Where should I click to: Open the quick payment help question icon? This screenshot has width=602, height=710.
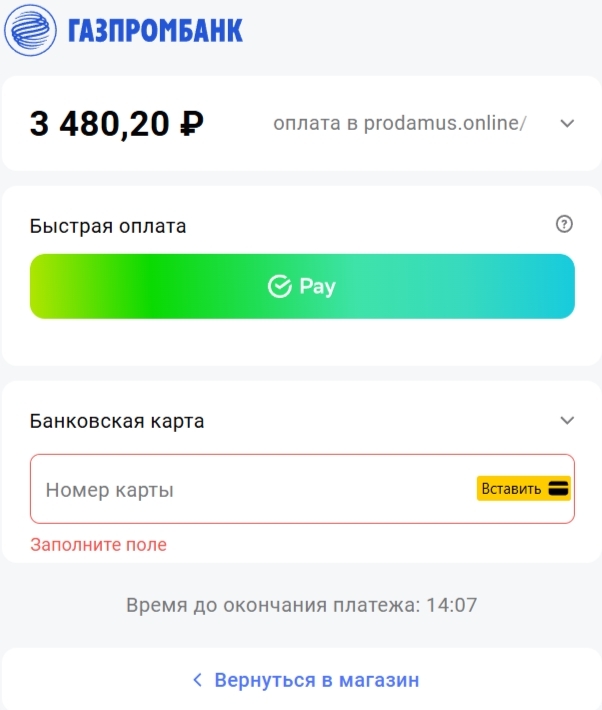click(564, 224)
